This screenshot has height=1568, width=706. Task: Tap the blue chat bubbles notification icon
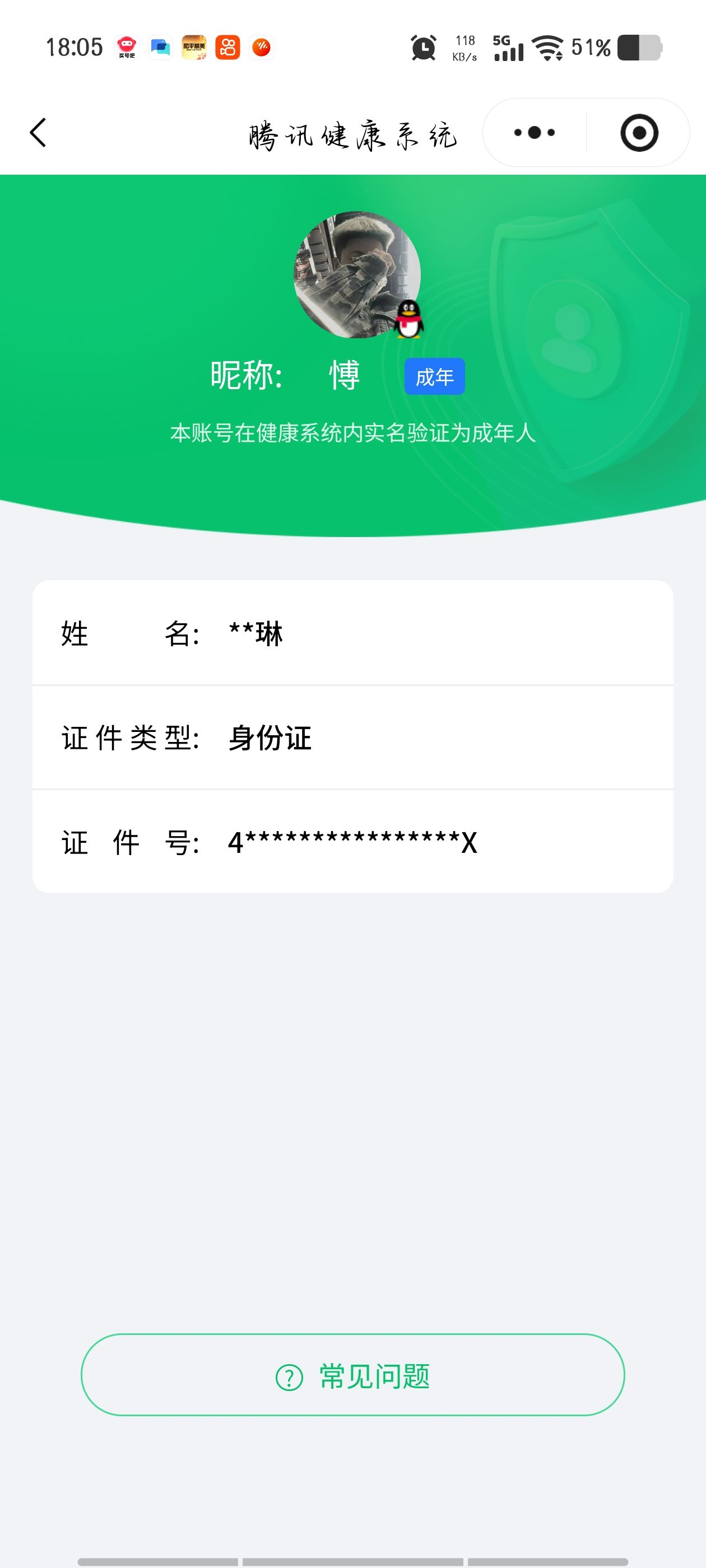(160, 47)
